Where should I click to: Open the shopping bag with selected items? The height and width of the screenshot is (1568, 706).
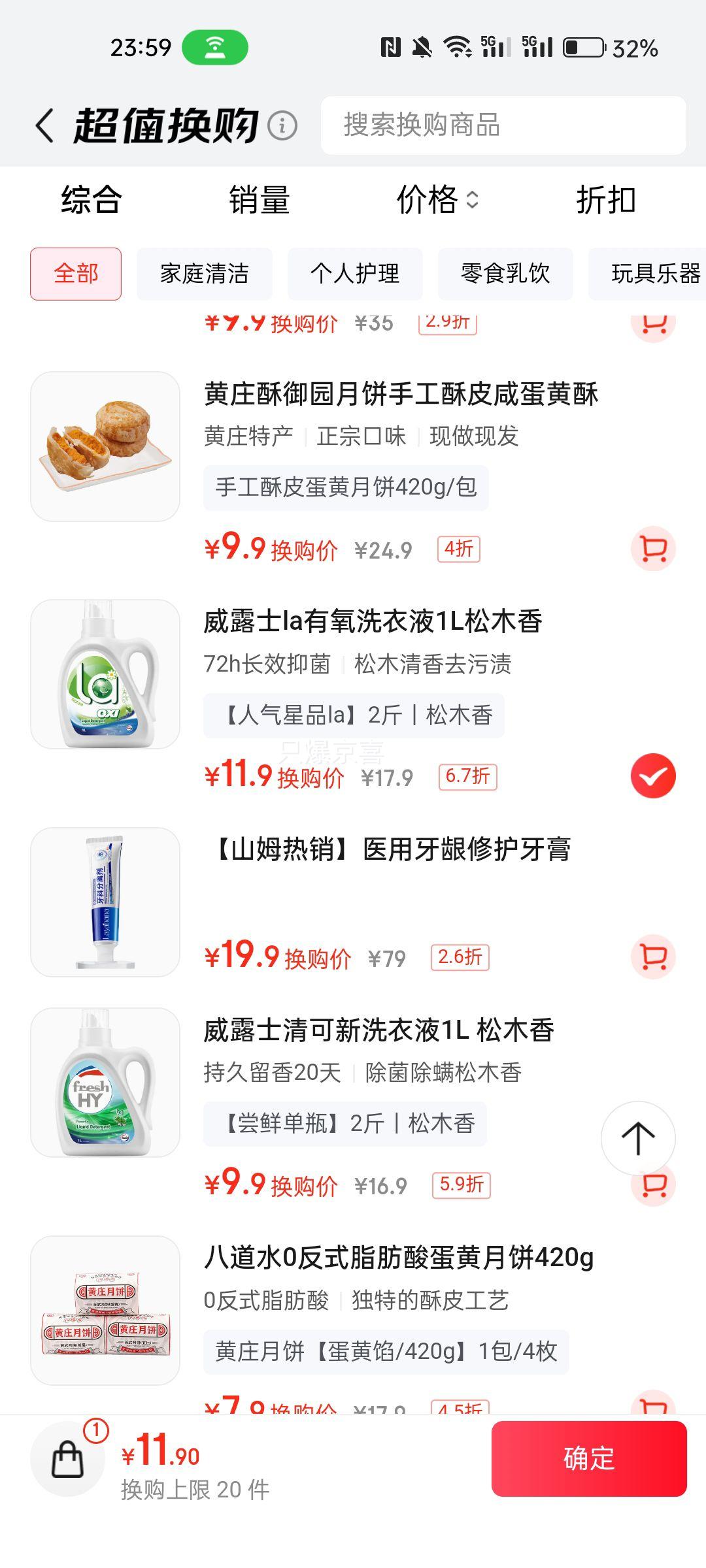[x=69, y=1459]
